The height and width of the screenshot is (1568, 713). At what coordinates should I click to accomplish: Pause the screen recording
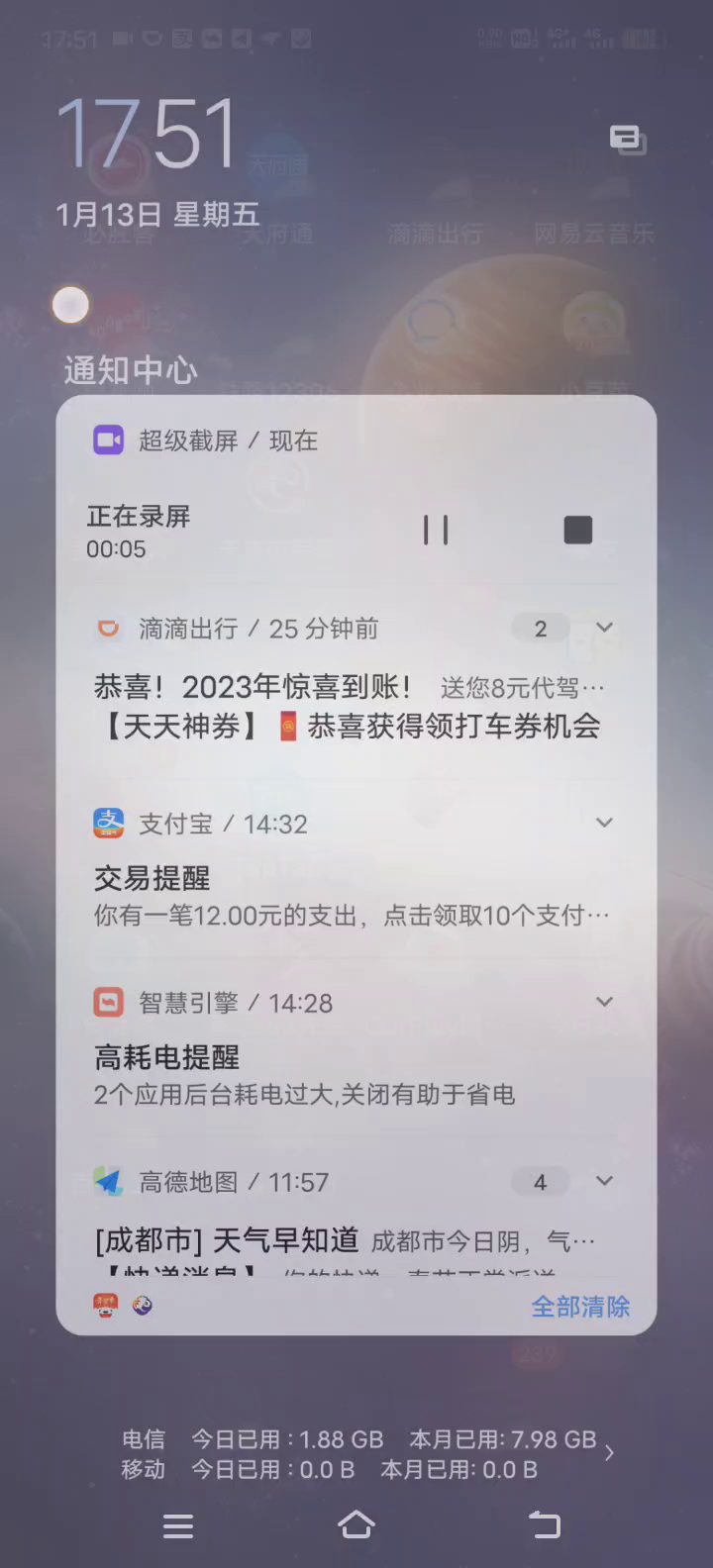436,530
